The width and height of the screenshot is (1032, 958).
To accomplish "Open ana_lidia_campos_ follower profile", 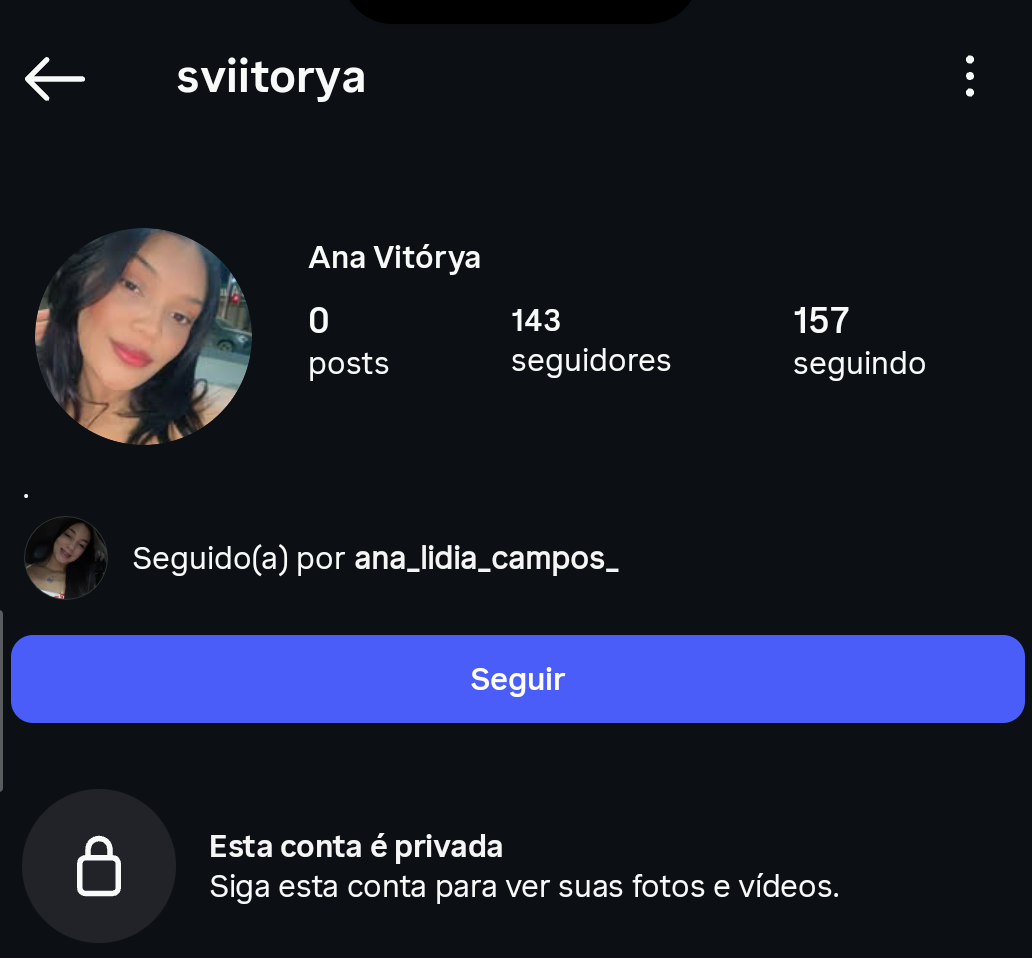I will click(x=486, y=558).
